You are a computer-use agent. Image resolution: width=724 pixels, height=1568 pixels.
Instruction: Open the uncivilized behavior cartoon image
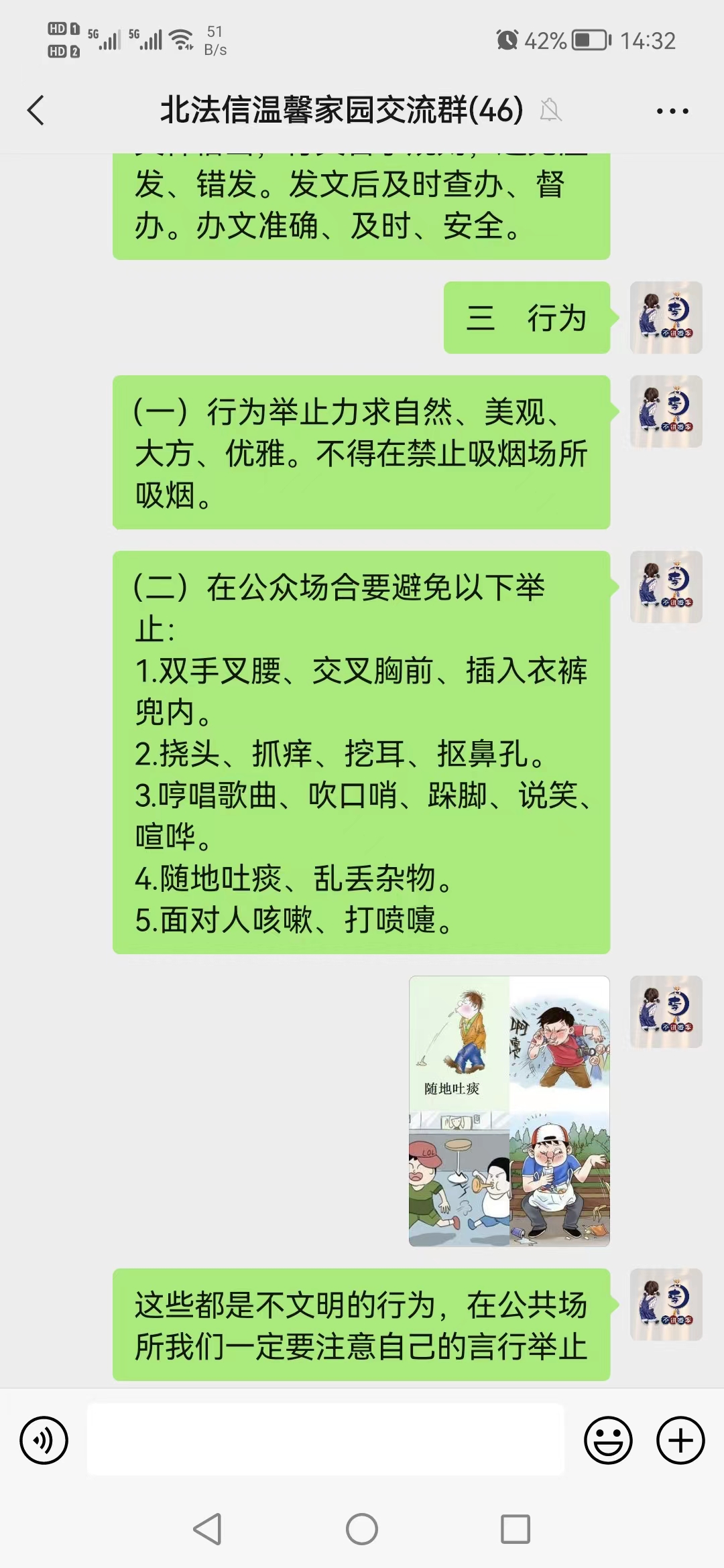tap(509, 1111)
